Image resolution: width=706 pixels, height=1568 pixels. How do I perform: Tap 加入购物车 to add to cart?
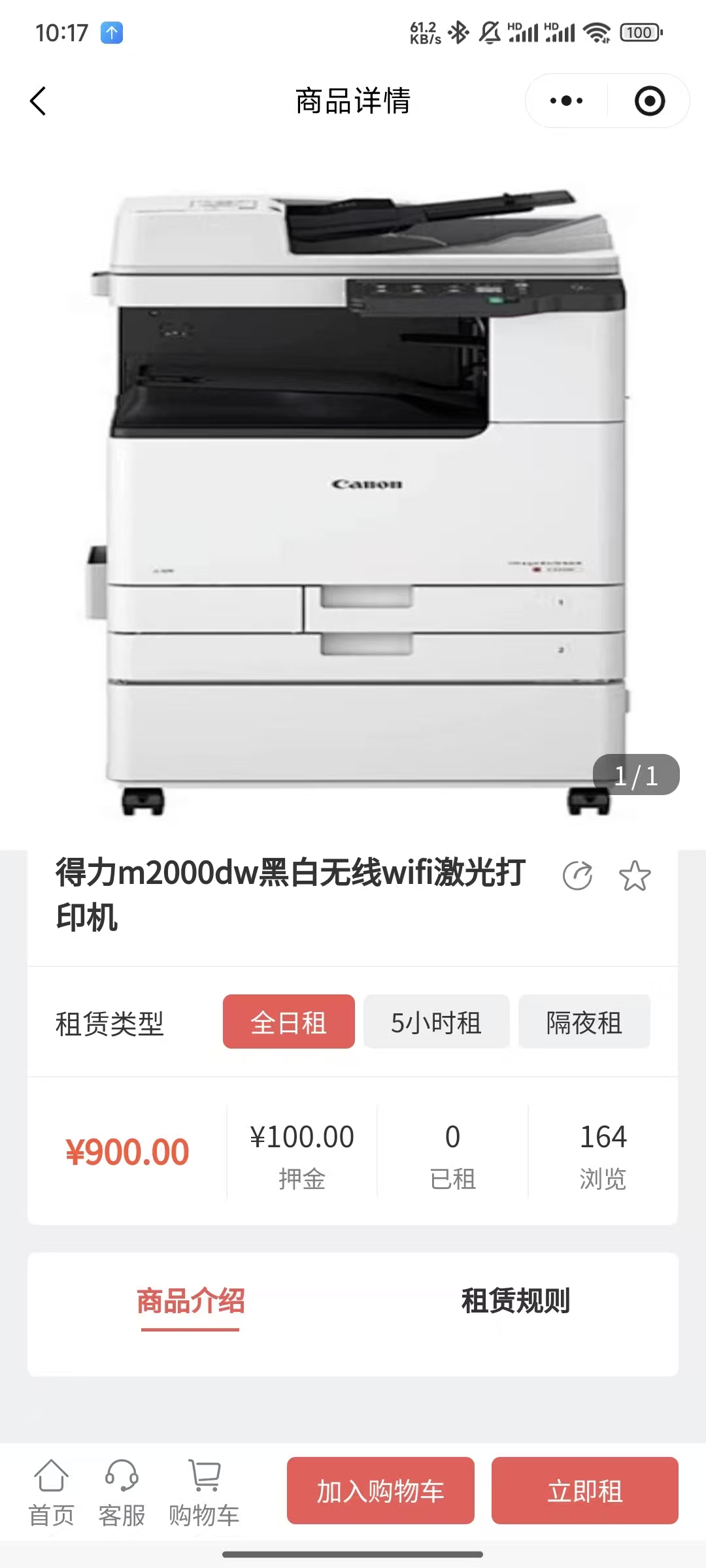pyautogui.click(x=380, y=1491)
